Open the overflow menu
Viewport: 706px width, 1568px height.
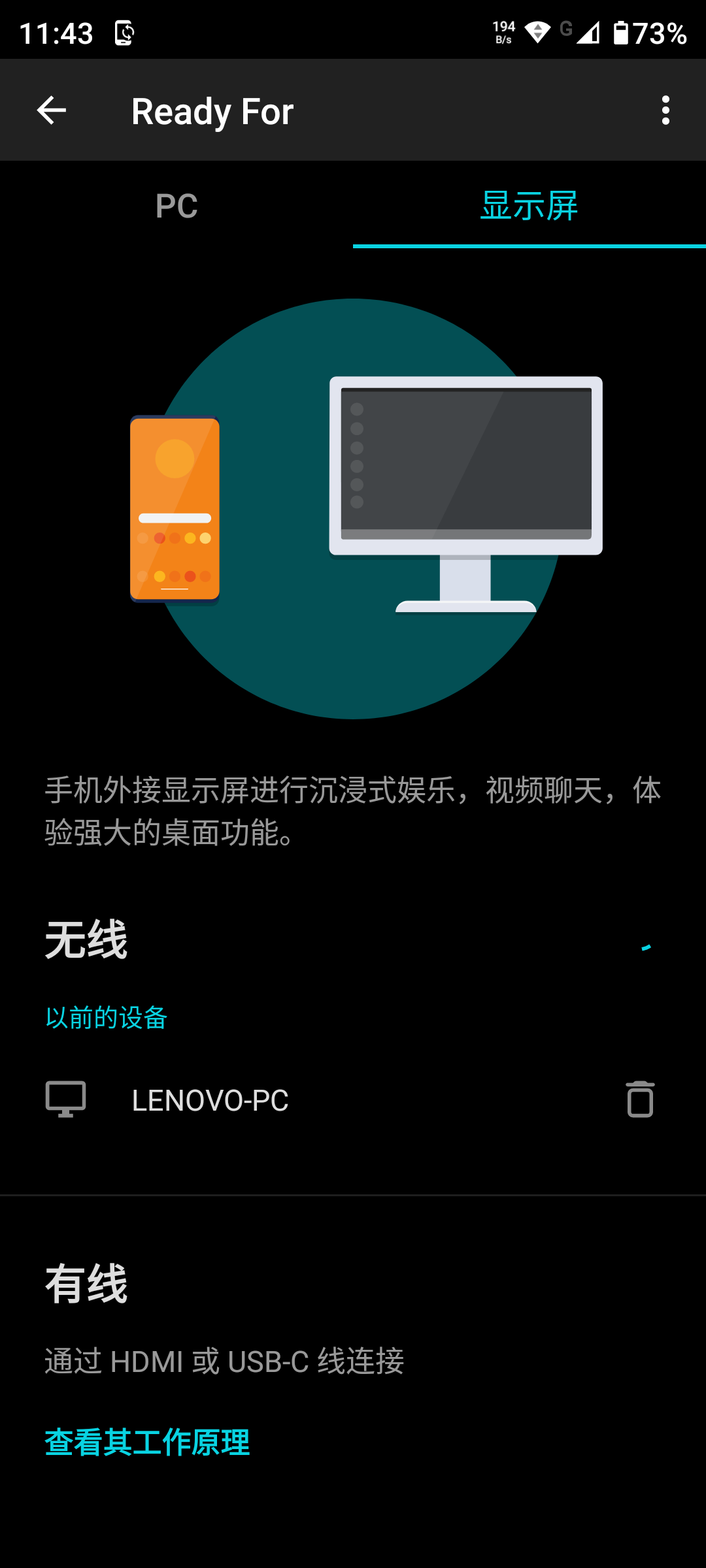coord(665,110)
